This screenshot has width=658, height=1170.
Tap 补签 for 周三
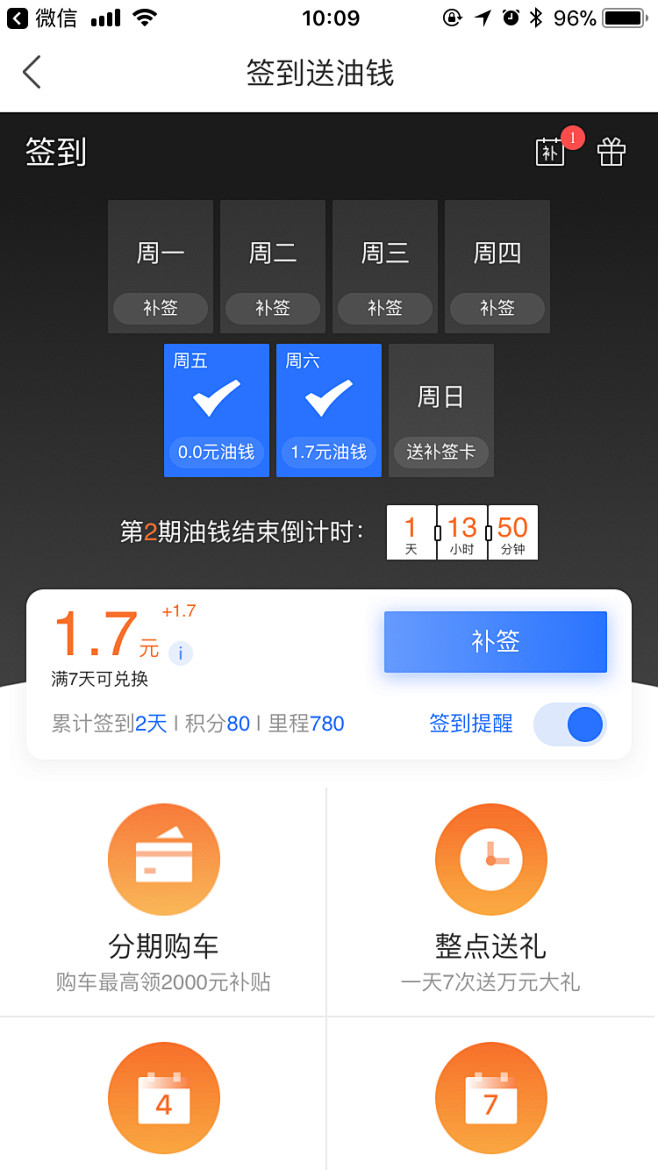385,308
